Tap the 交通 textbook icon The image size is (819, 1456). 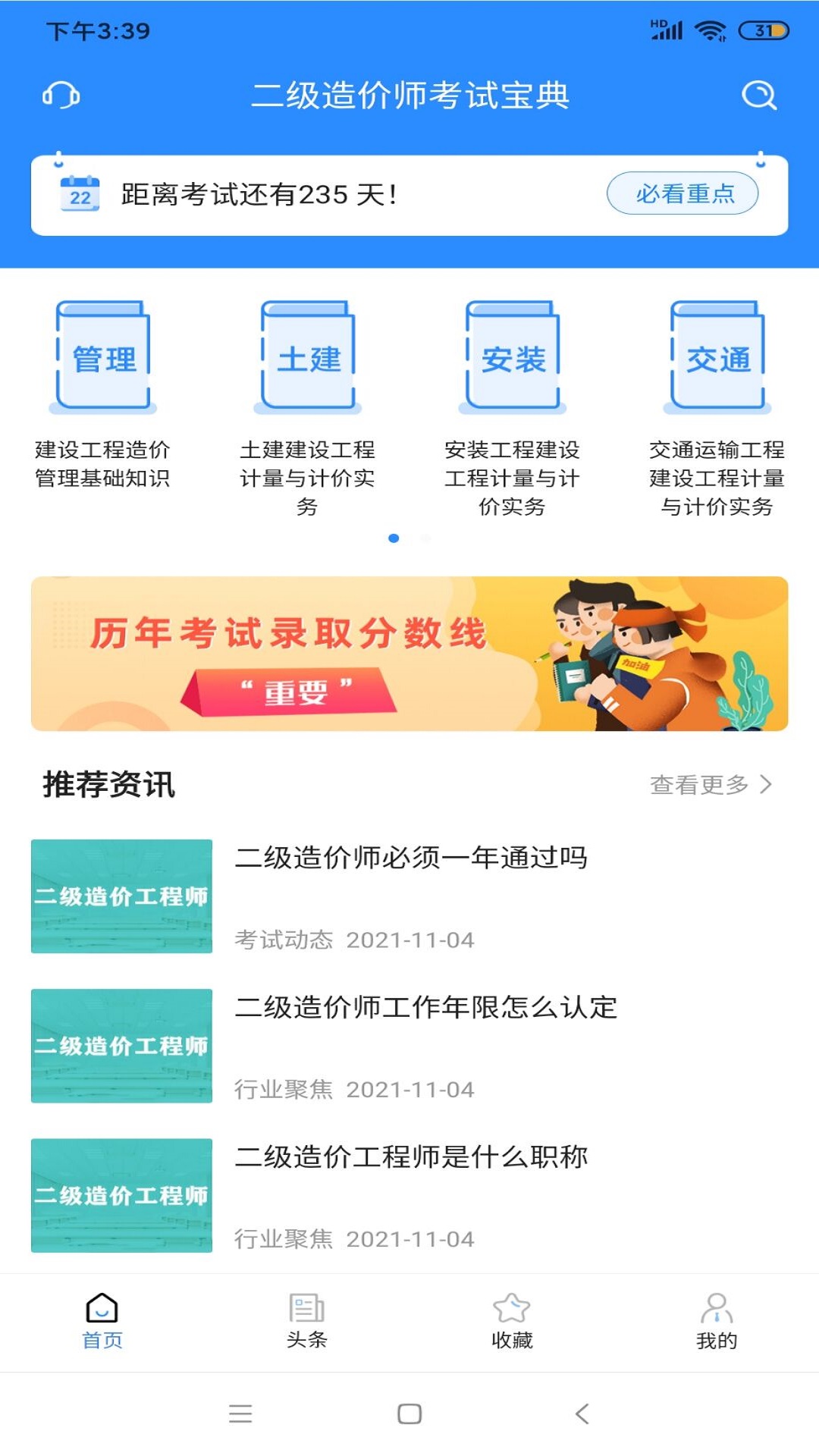click(x=717, y=356)
